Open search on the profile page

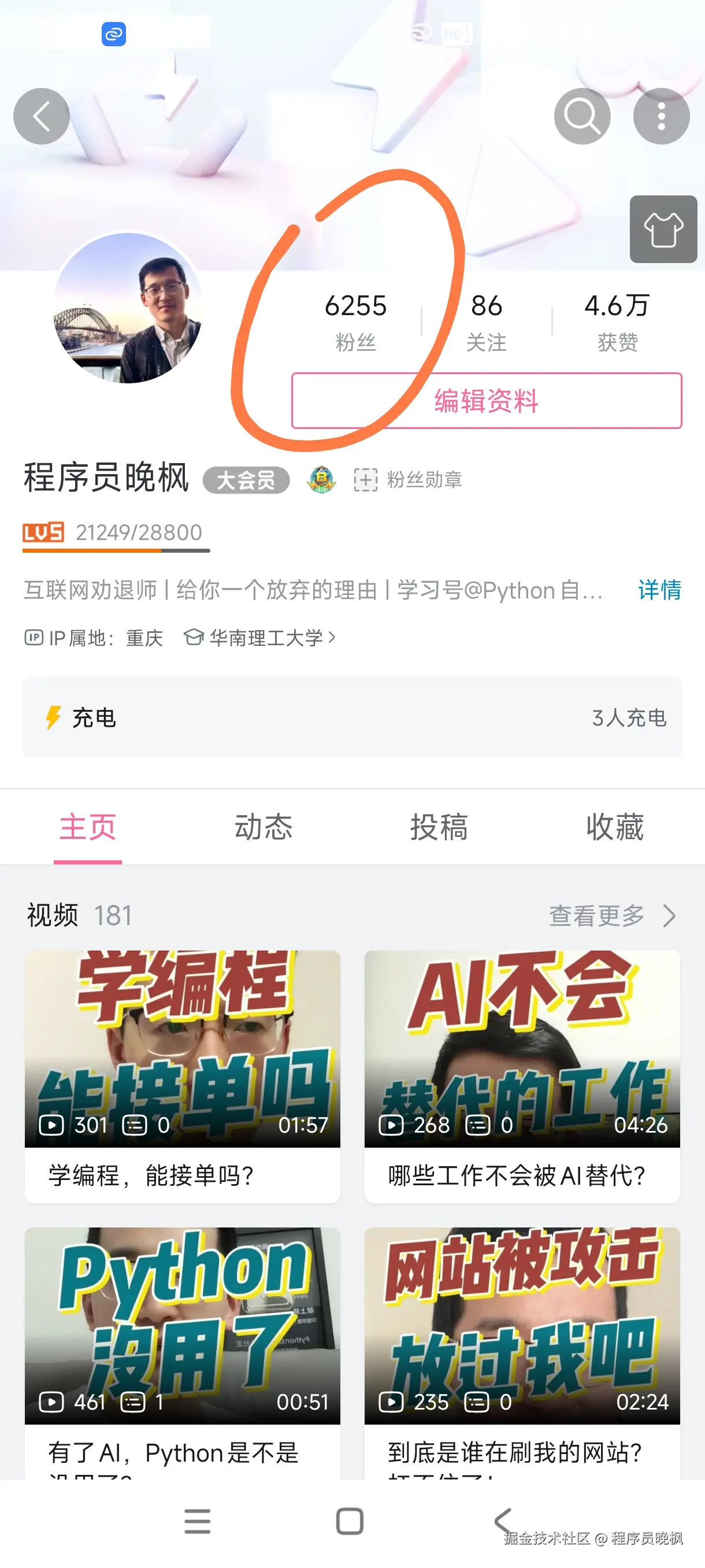point(582,116)
